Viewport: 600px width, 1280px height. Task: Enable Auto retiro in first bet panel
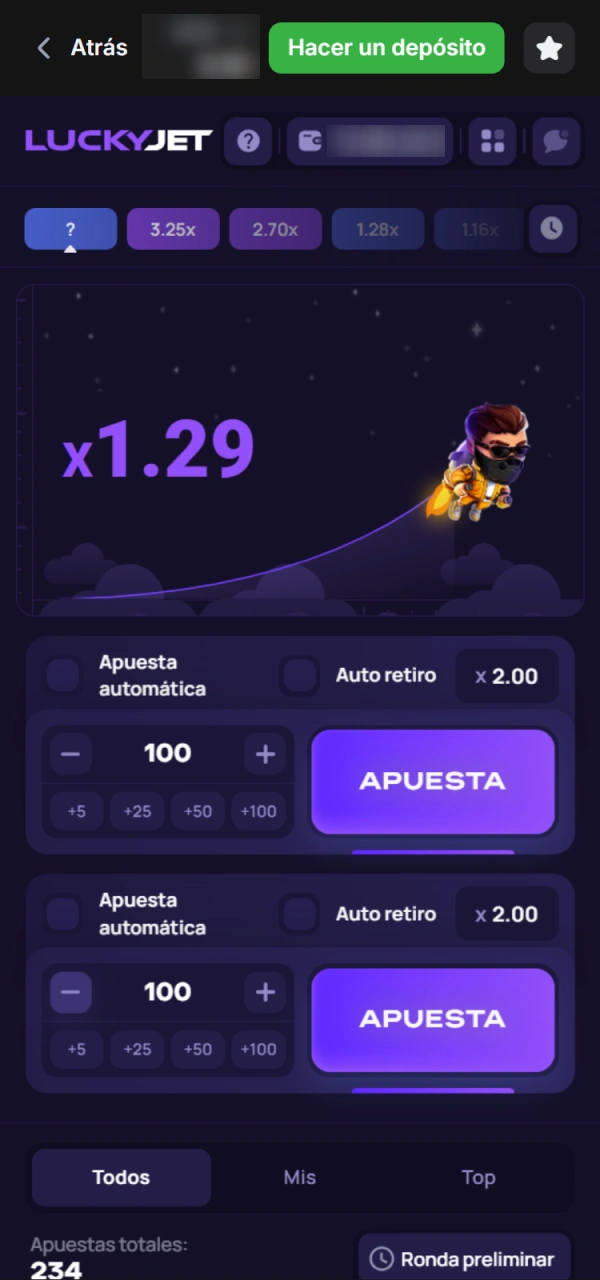pyautogui.click(x=299, y=676)
